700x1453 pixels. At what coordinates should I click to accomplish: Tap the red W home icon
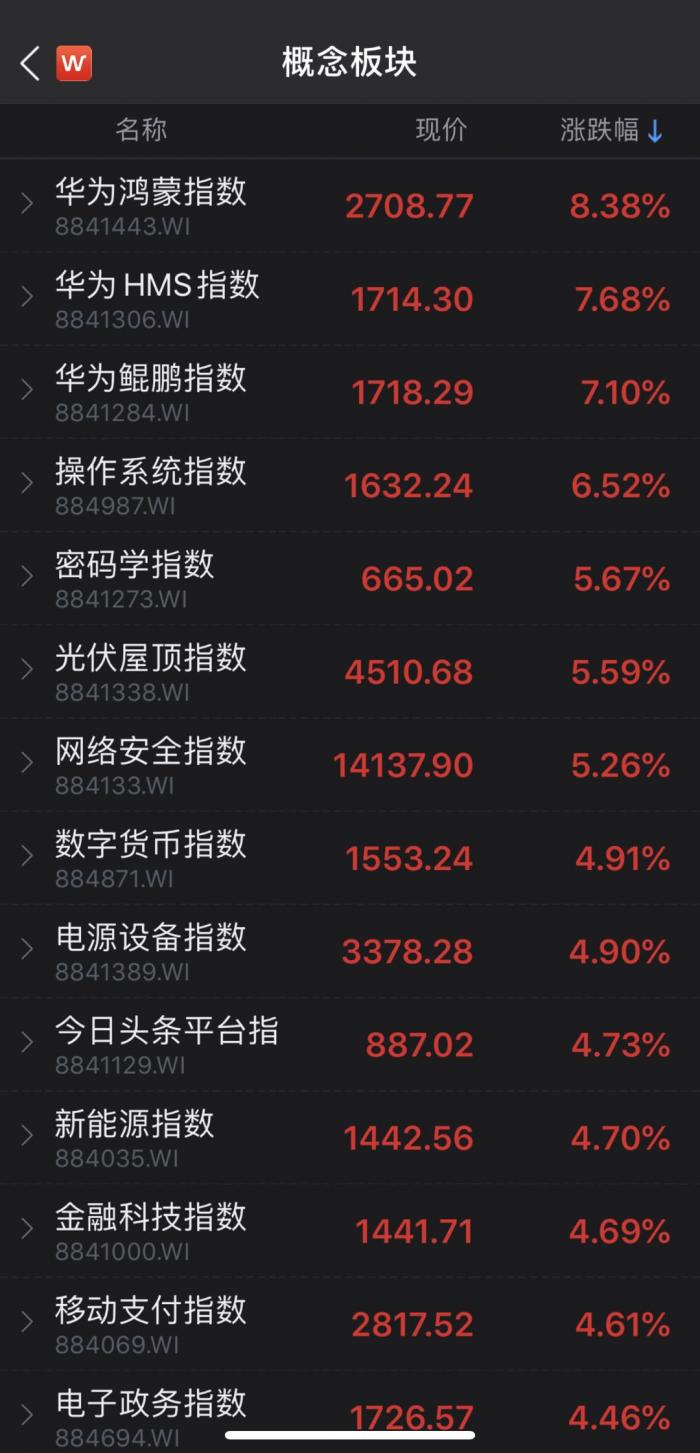click(x=74, y=64)
